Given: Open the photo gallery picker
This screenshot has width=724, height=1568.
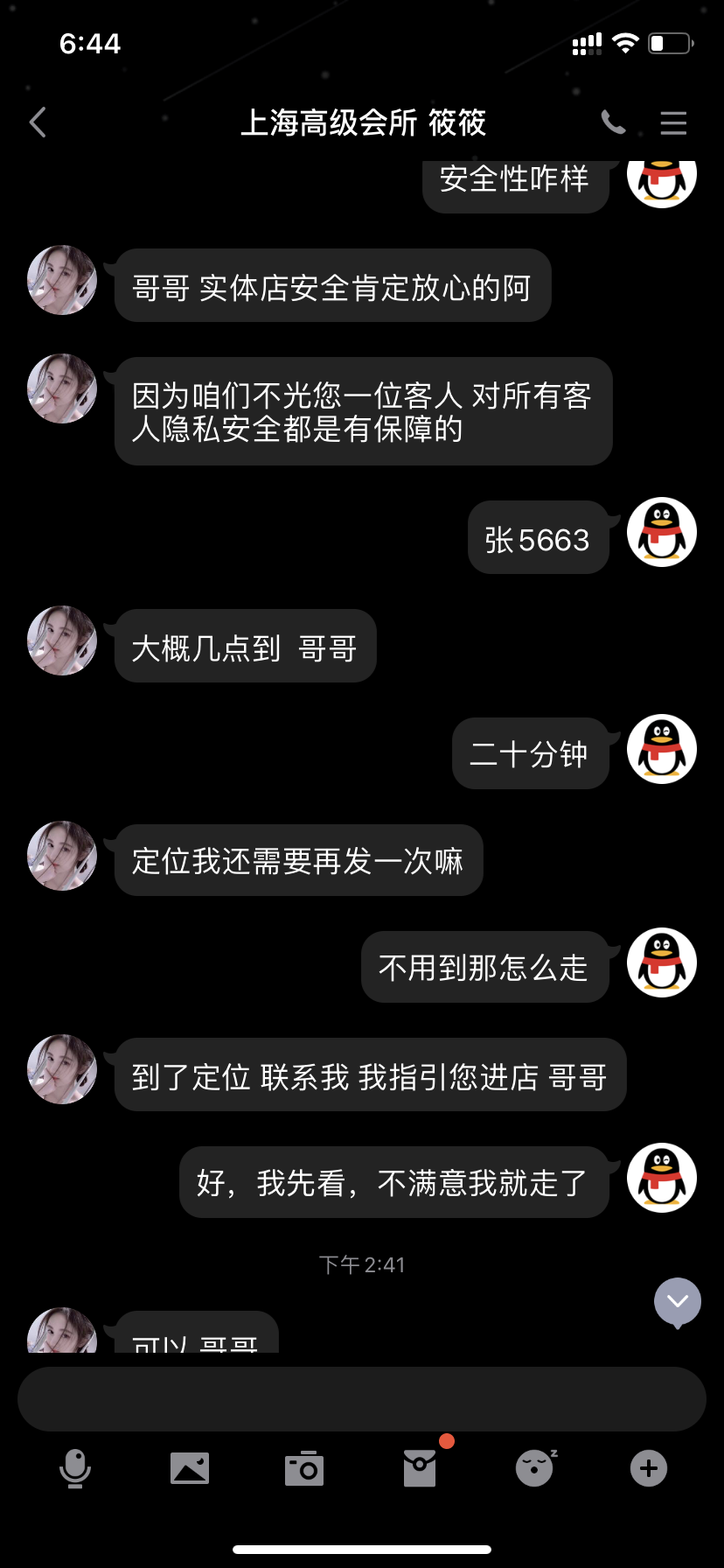Looking at the screenshot, I should coord(190,1468).
